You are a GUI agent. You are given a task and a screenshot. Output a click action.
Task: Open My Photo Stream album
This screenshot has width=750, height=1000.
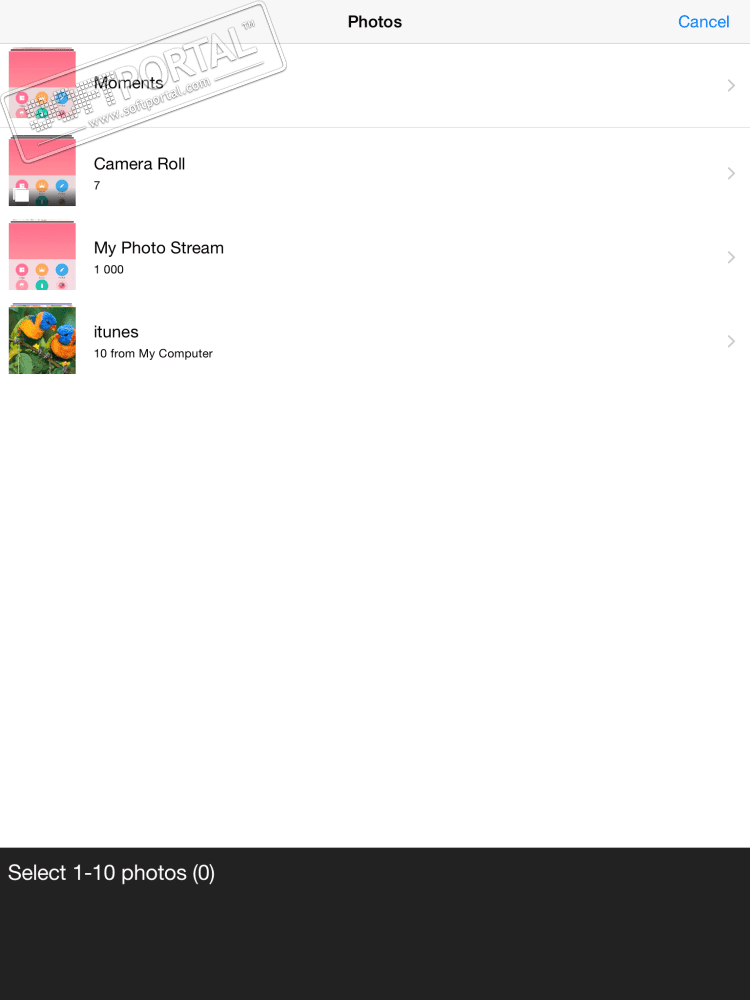pos(375,256)
